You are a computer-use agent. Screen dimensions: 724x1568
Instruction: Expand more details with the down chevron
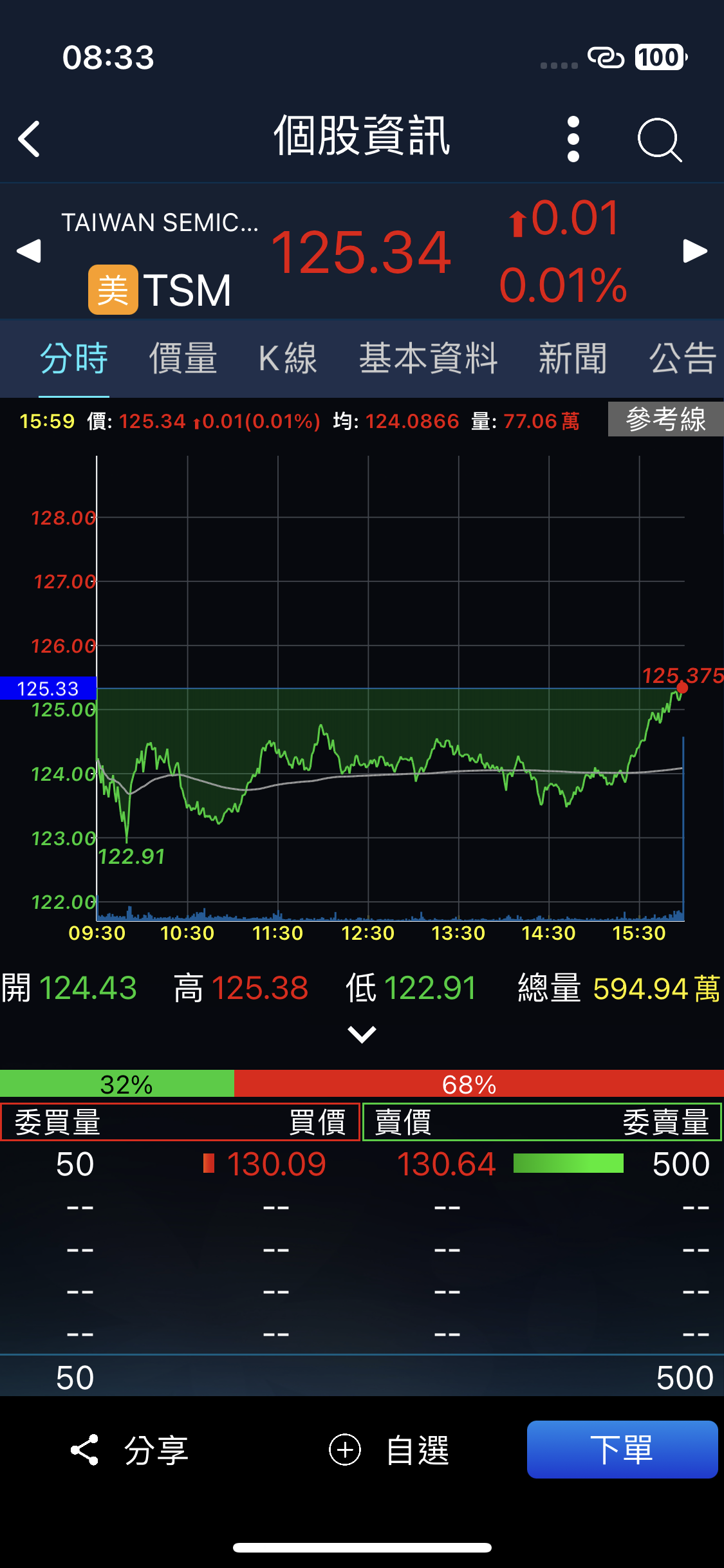tap(362, 1034)
